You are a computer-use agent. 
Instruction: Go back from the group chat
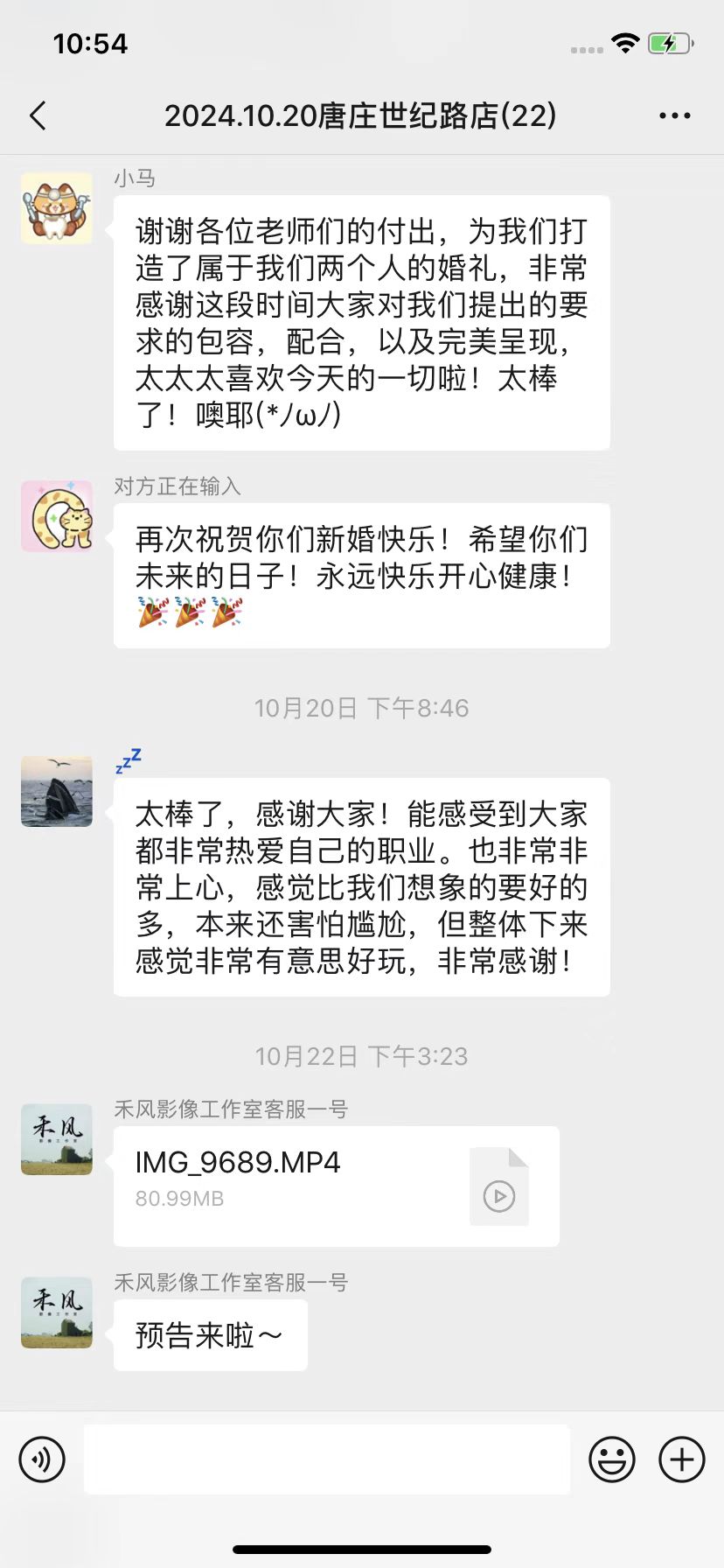38,115
